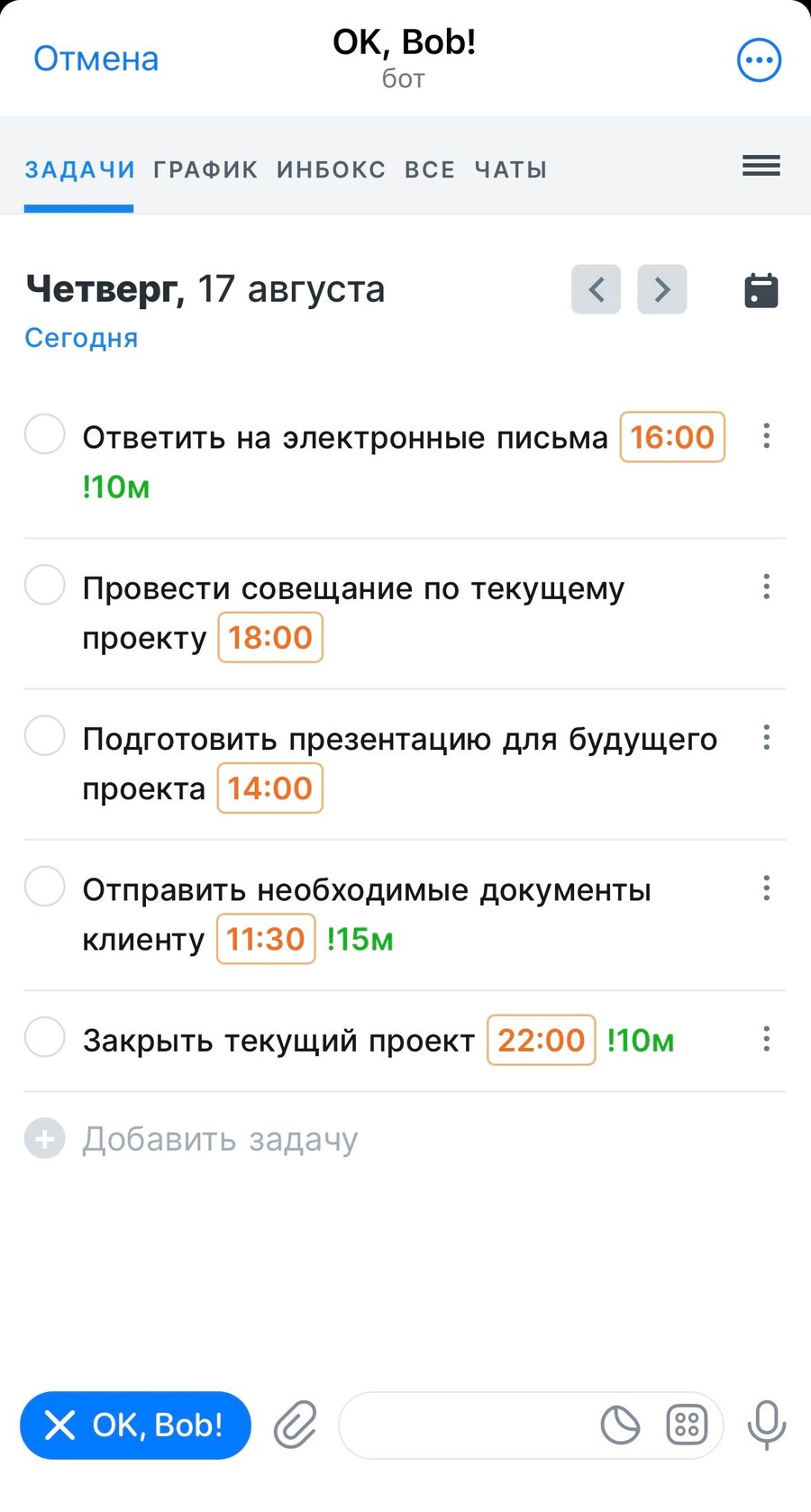Screen dimensions: 811x1512
Task: Navigate to next day with right arrow
Action: click(661, 289)
